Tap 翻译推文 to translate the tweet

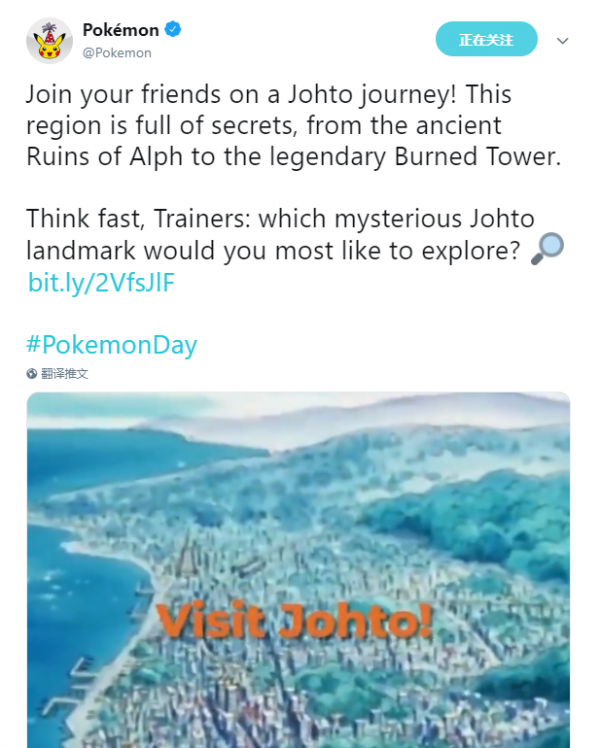[64, 373]
